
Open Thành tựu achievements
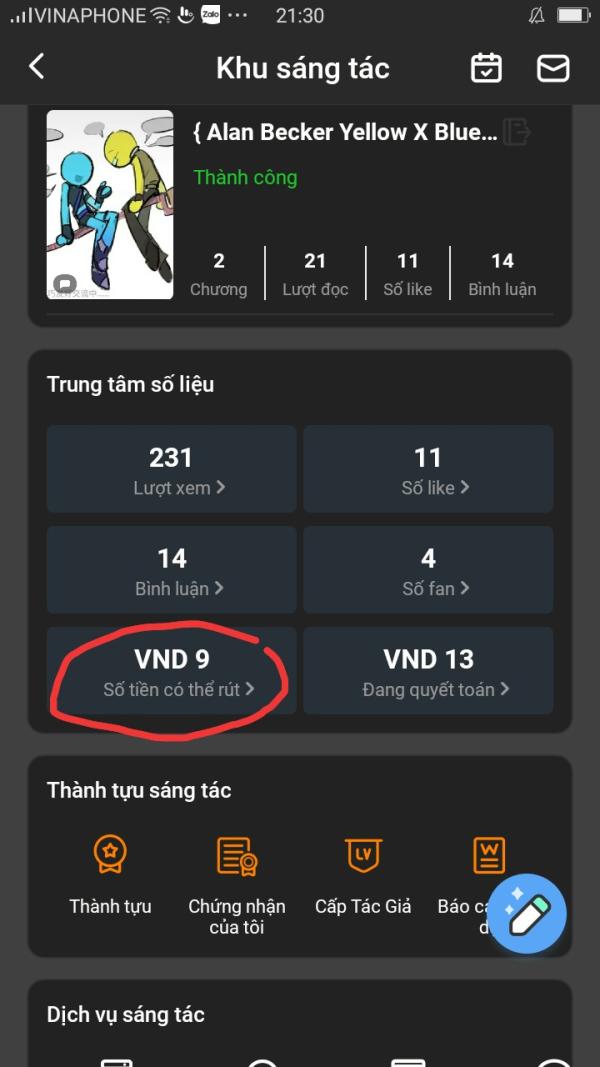tap(110, 875)
